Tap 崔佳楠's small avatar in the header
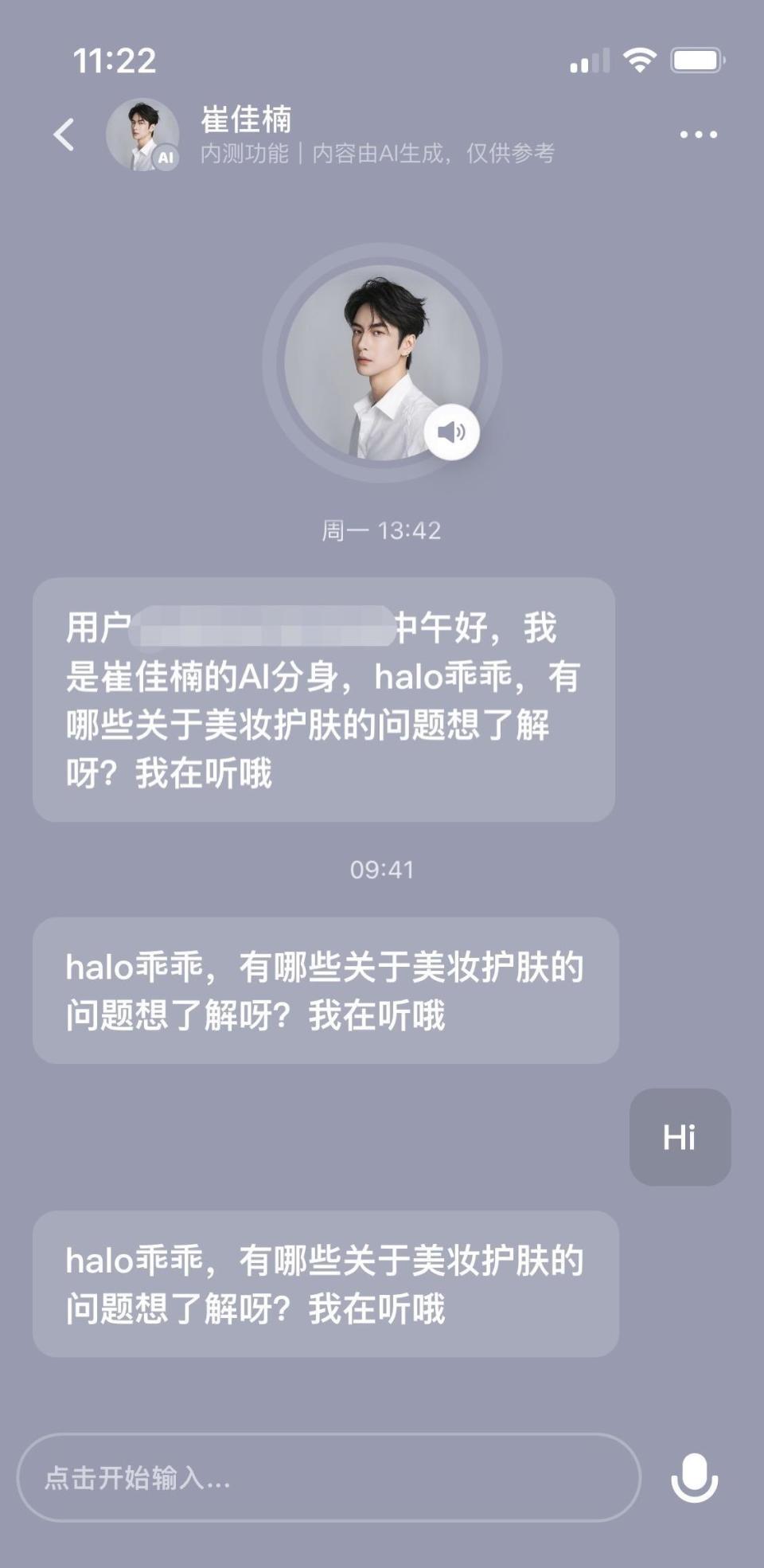The width and height of the screenshot is (764, 1568). click(144, 134)
